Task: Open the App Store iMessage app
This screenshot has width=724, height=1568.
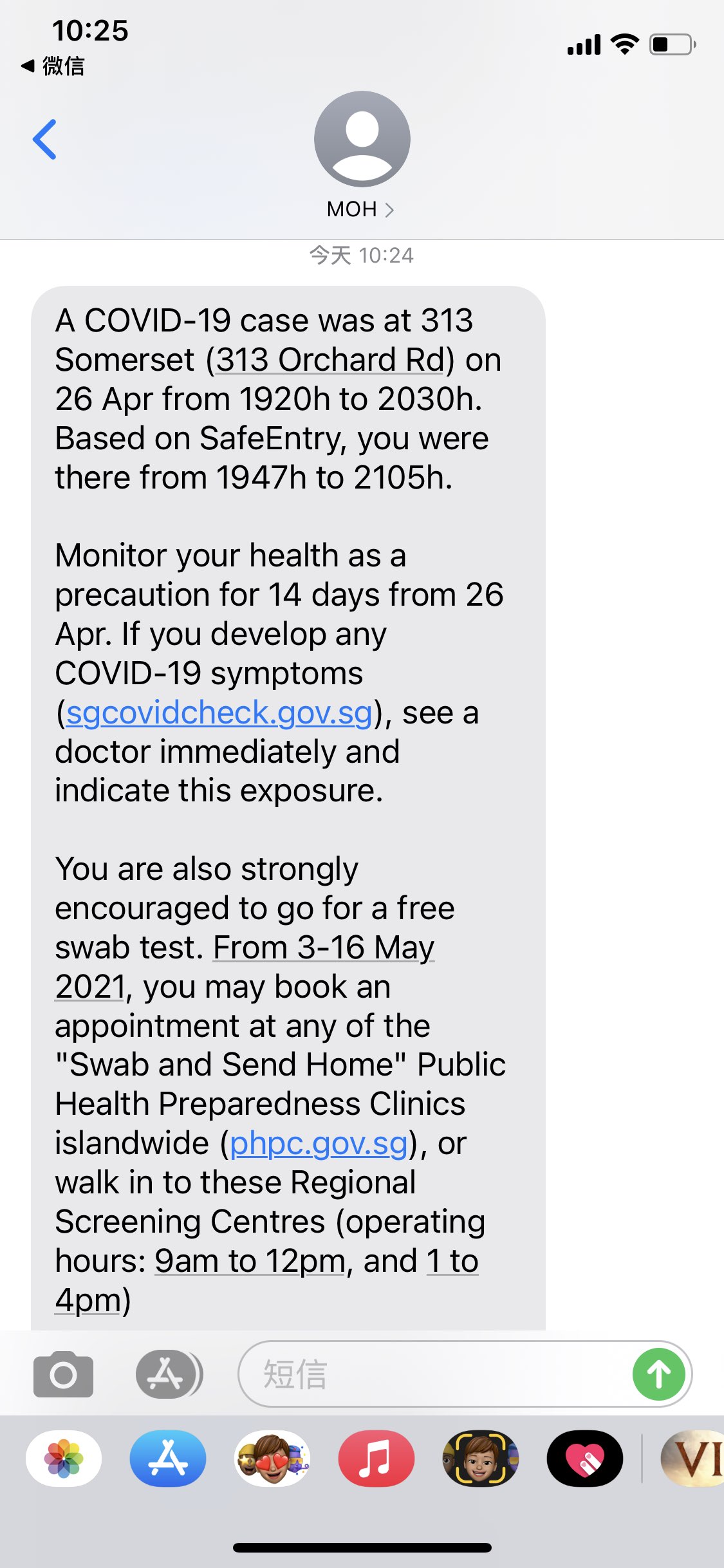Action: (x=168, y=1458)
